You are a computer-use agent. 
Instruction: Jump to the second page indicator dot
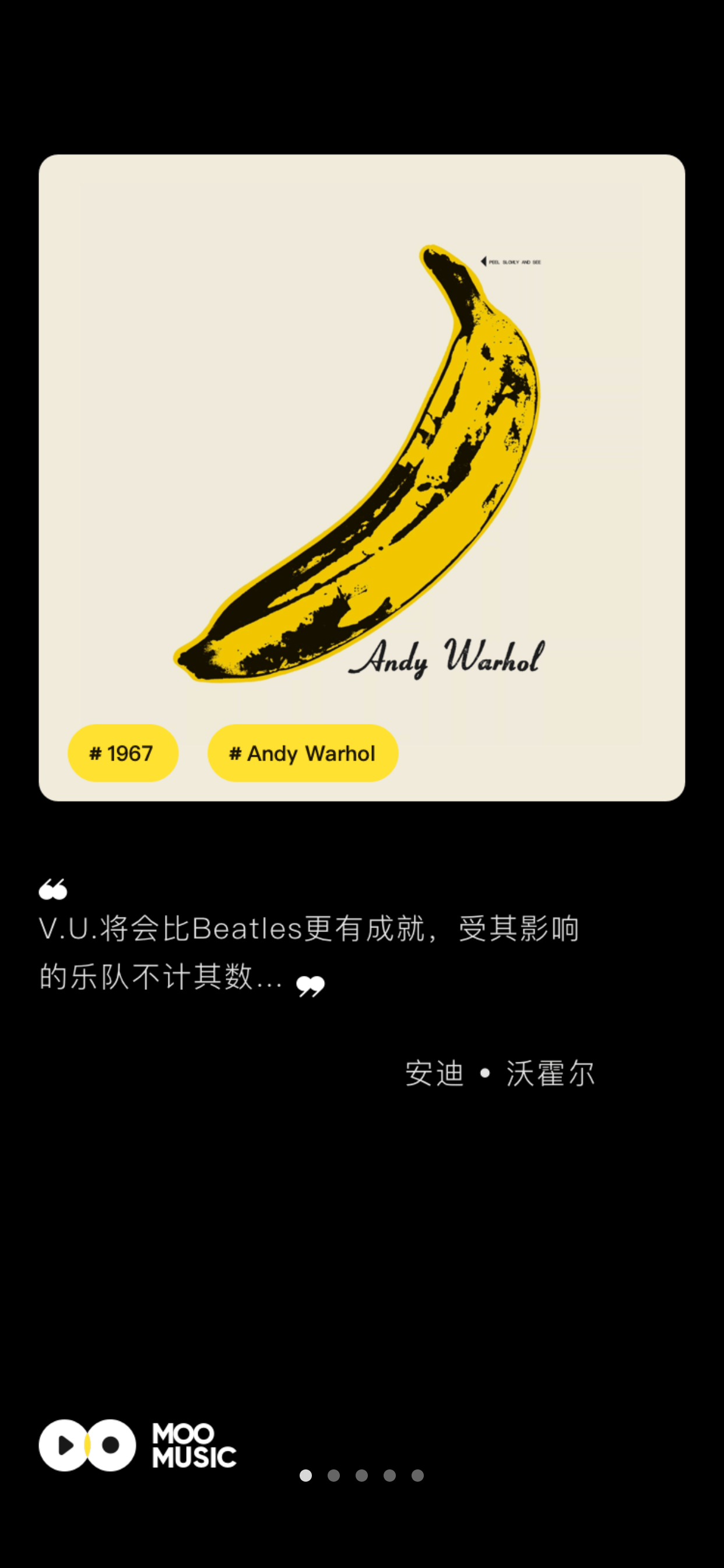[333, 1475]
